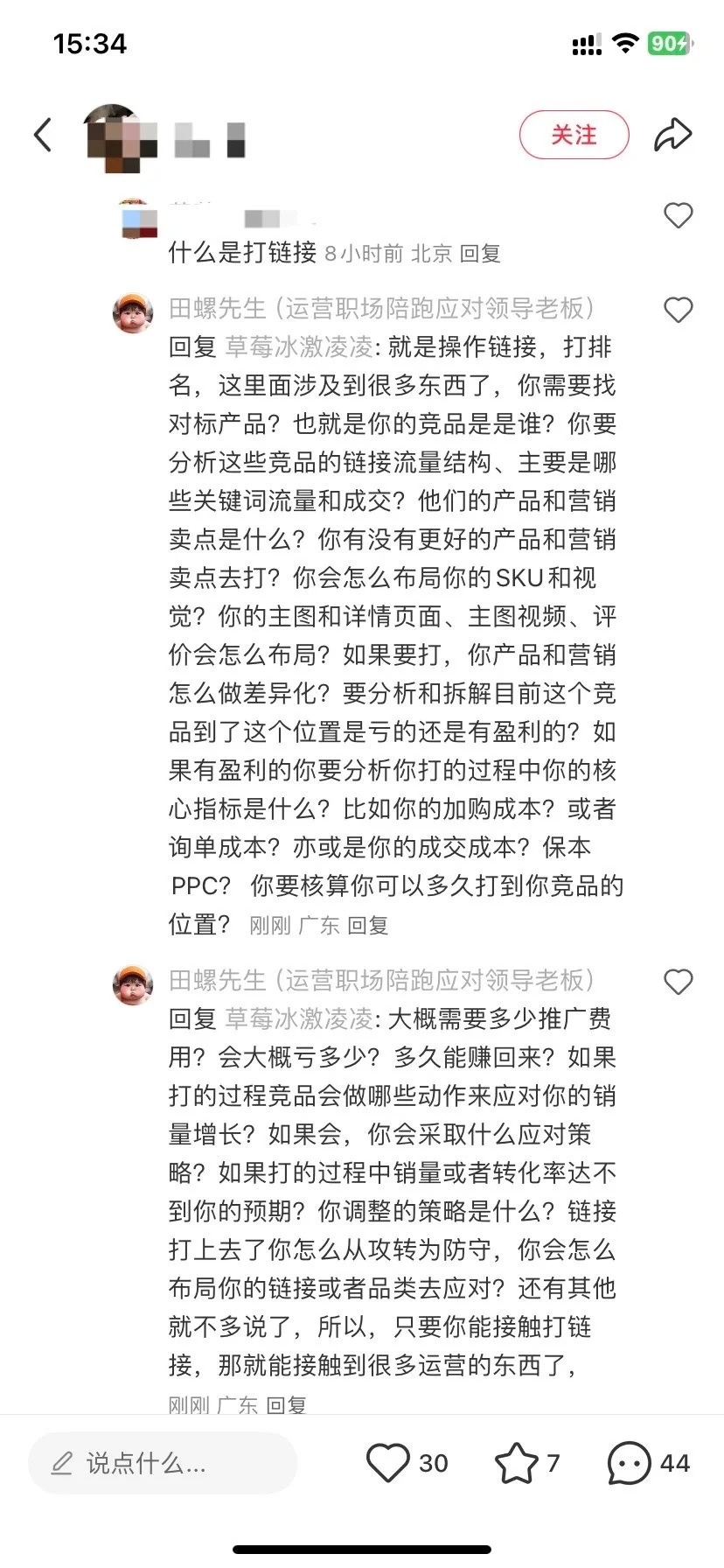Screen dimensions: 724x1568
Task: Open the post author's avatar profile
Action: (120, 137)
